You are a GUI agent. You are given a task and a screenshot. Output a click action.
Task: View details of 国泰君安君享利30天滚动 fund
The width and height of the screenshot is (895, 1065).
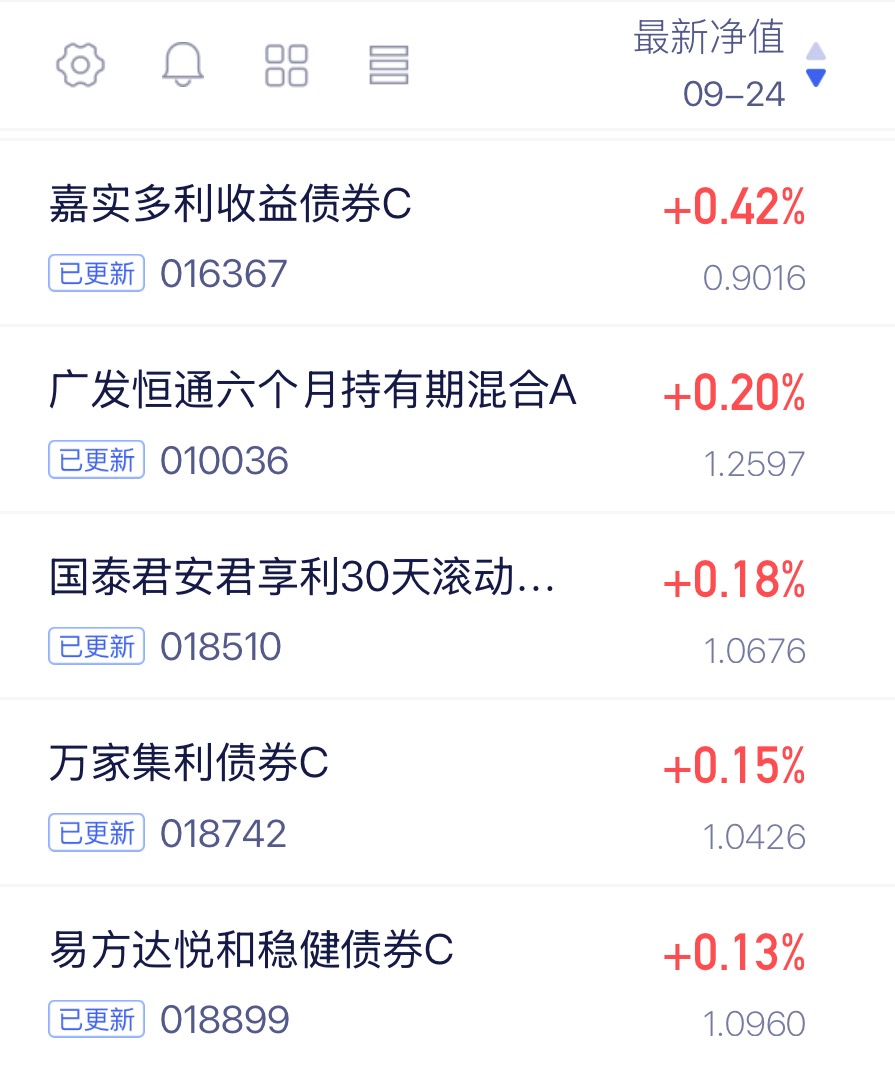click(300, 579)
